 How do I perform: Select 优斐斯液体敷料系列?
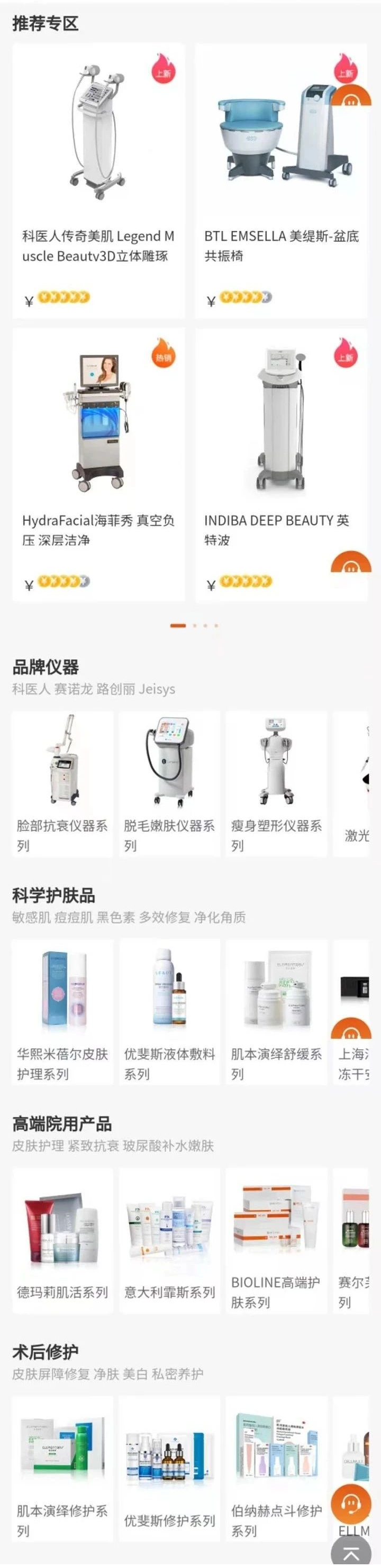pos(169,1012)
